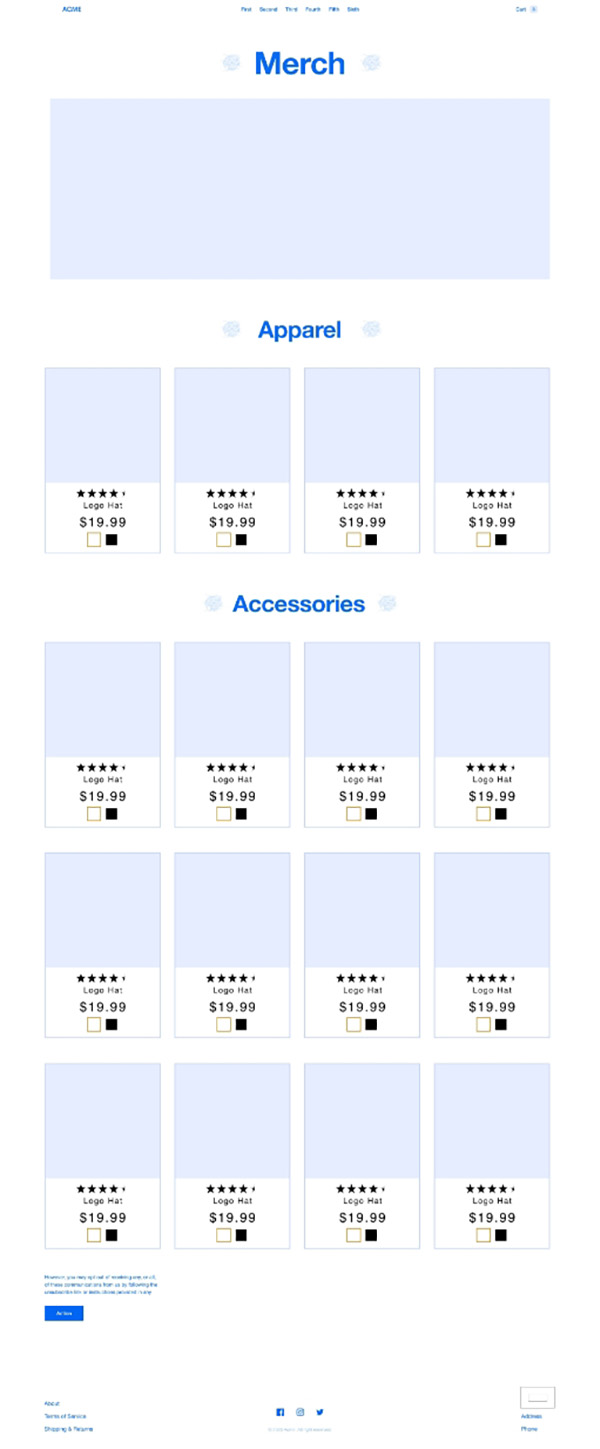
Task: Tap the Fifth navigation link
Action: [334, 9]
